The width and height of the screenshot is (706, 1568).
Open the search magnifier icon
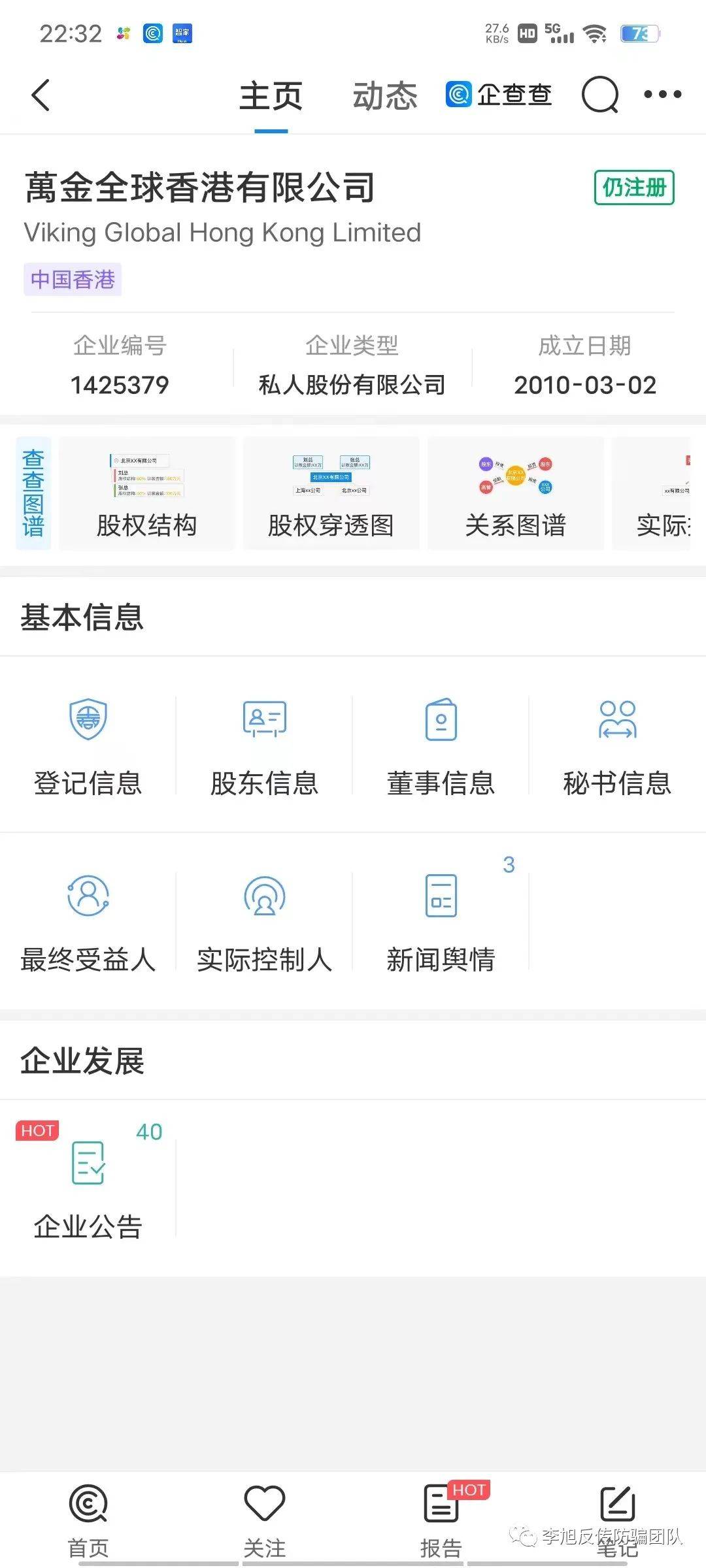599,95
